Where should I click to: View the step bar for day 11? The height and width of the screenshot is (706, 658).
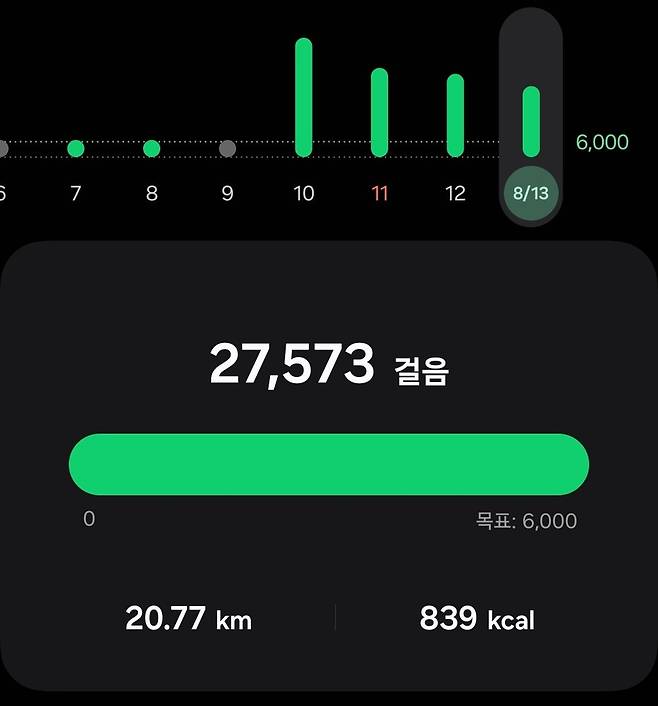379,112
